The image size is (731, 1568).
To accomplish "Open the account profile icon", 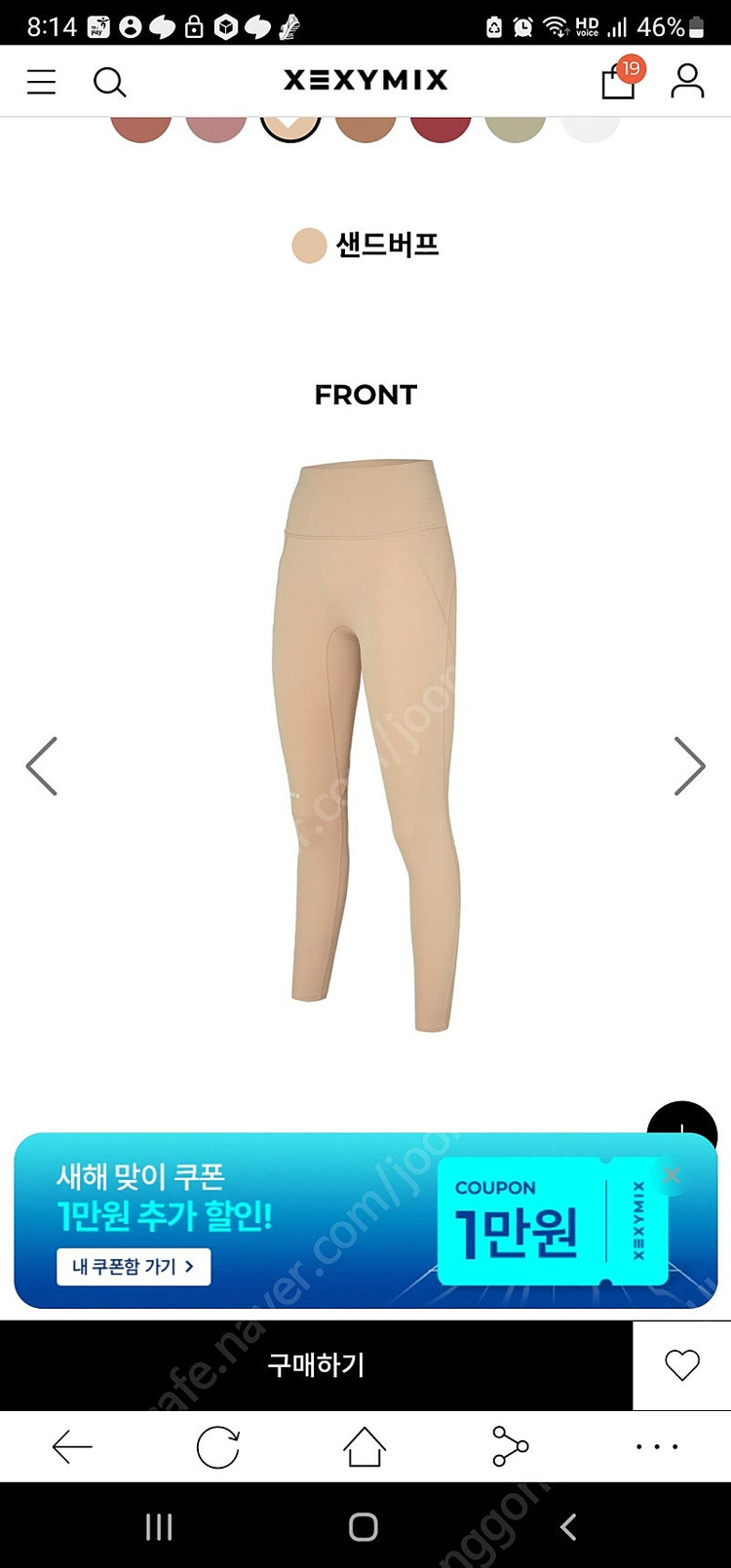I will tap(687, 81).
